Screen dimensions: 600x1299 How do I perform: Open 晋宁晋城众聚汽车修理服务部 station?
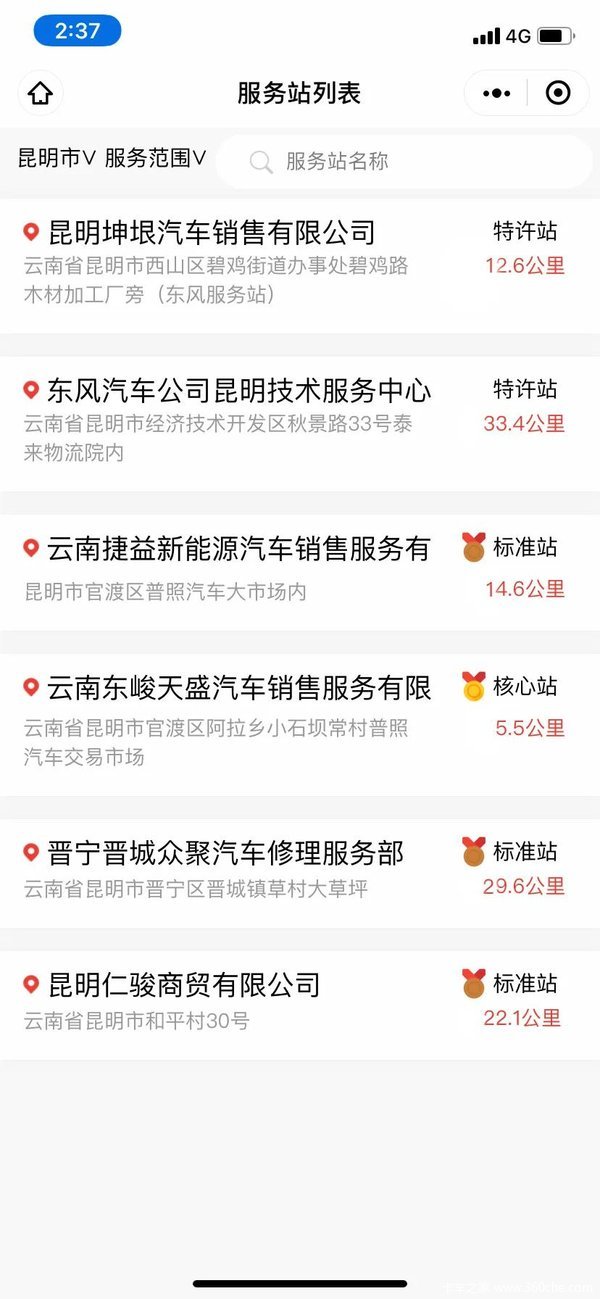[226, 853]
